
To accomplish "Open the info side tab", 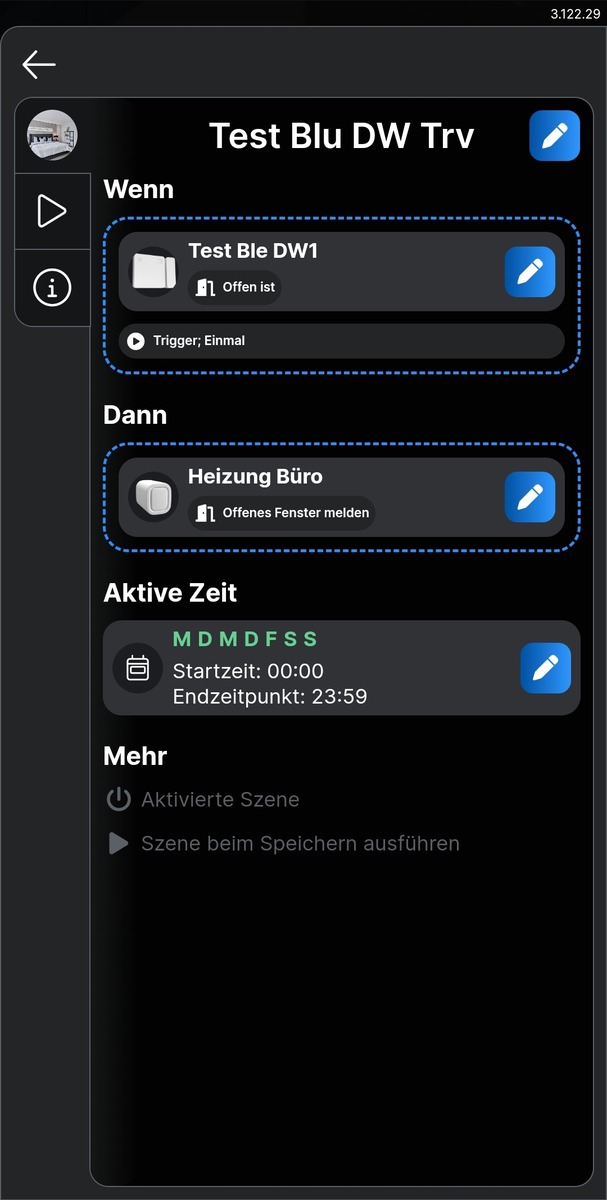I will [52, 288].
